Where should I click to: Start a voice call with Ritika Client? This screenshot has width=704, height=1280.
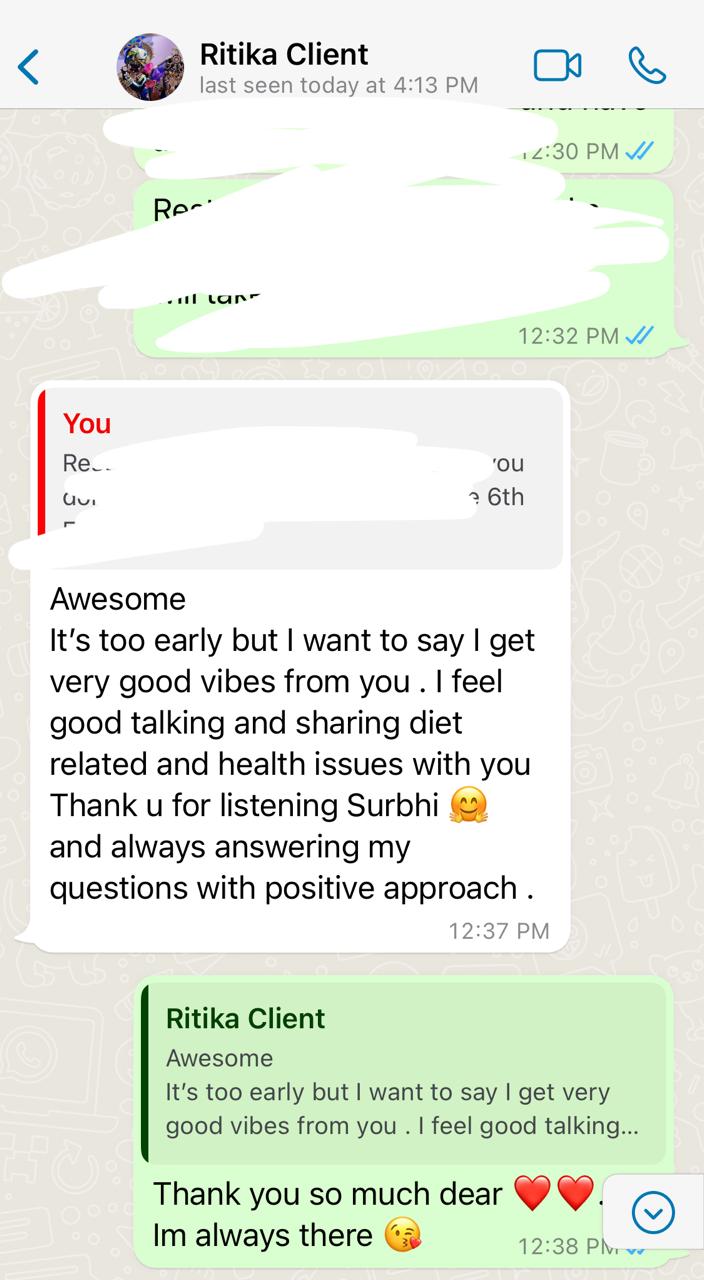coord(646,66)
